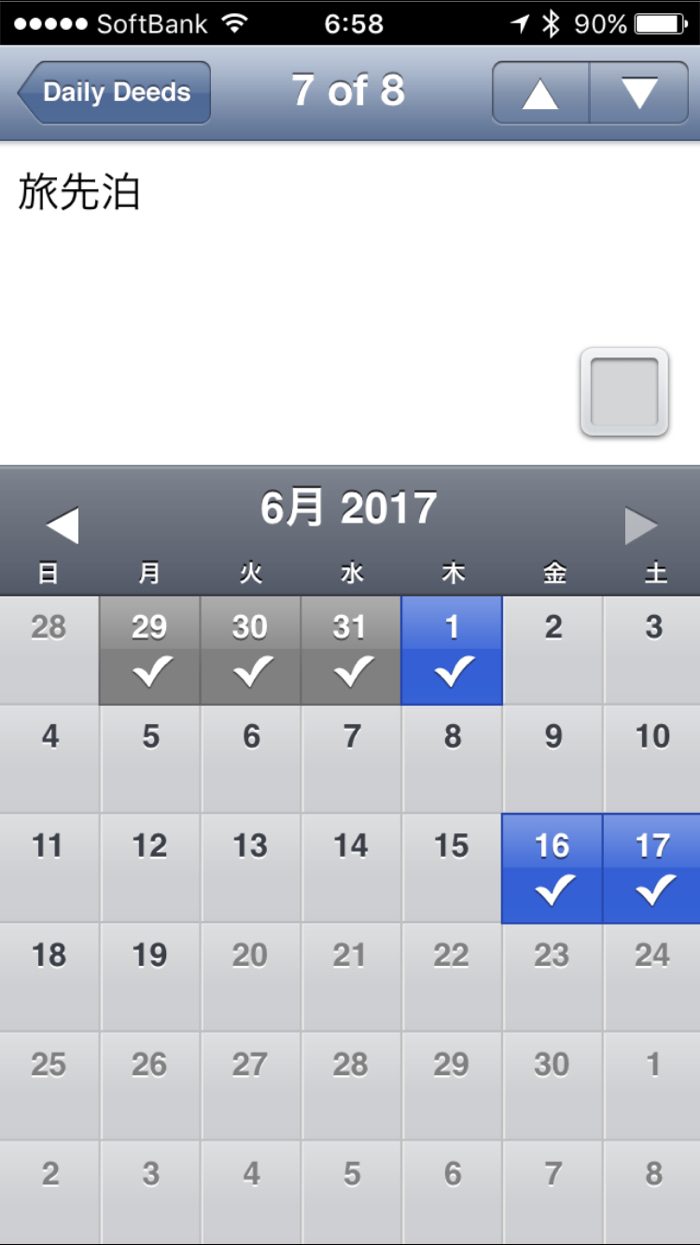Select June 8 on the calendar
The height and width of the screenshot is (1245, 700).
click(452, 759)
